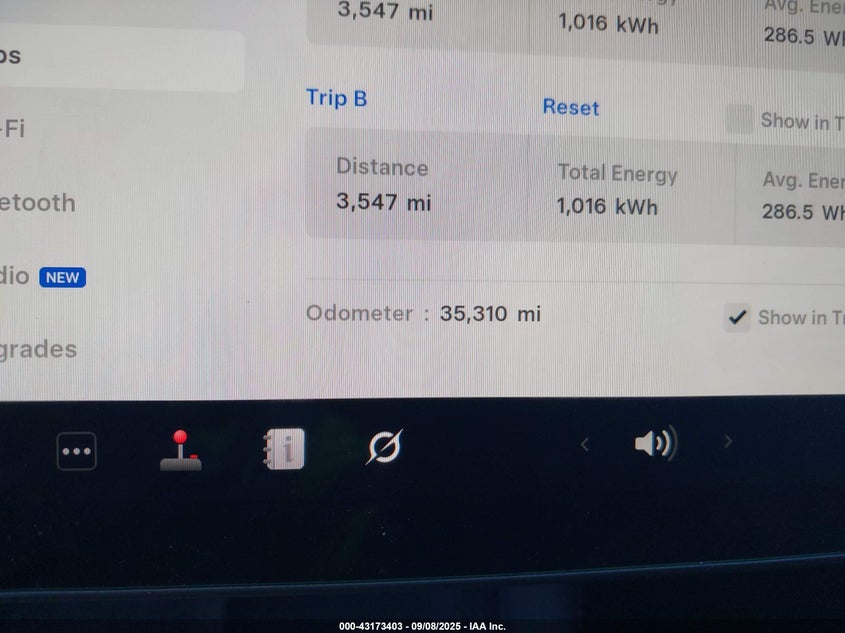Tap the speaker volume icon
The image size is (845, 633).
[x=656, y=443]
